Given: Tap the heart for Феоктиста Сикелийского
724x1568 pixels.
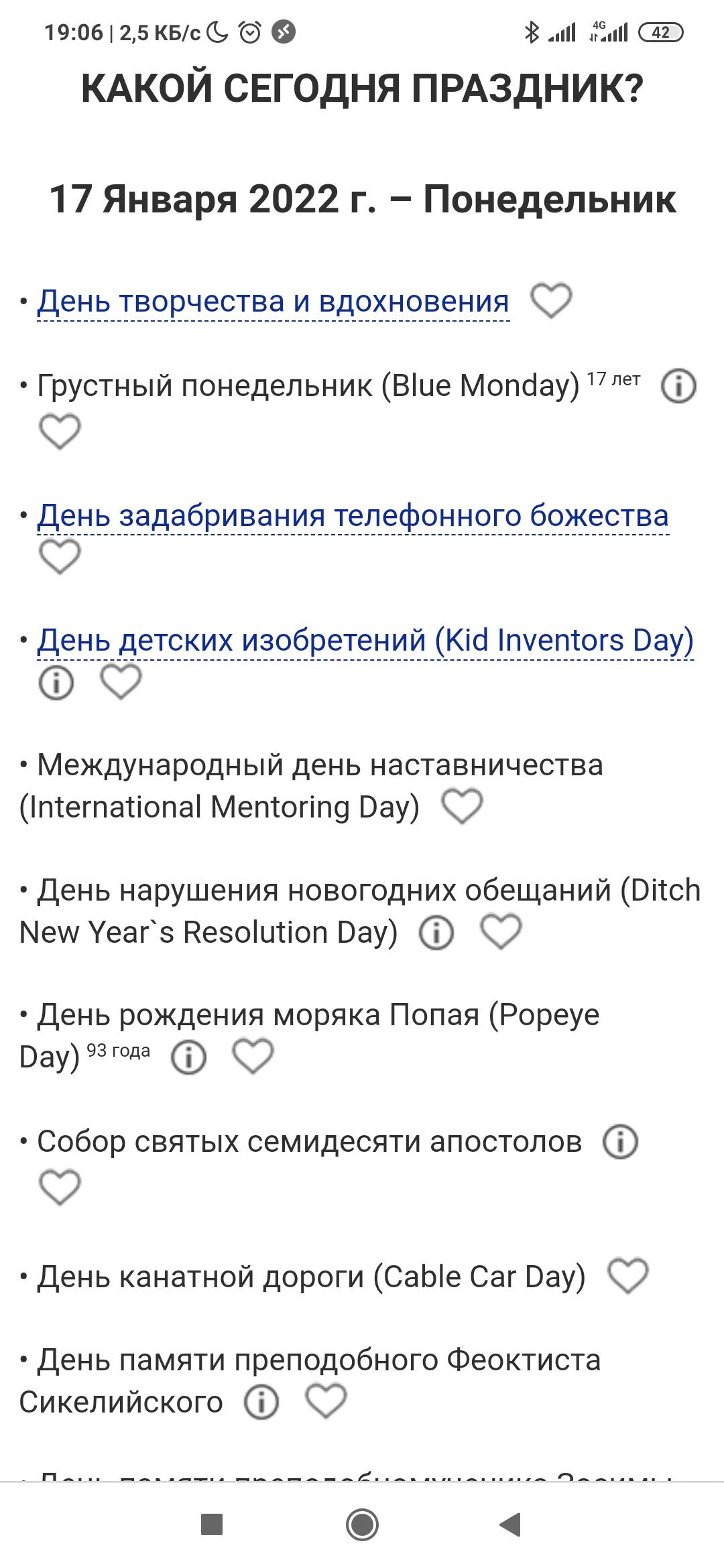Looking at the screenshot, I should (x=326, y=1400).
